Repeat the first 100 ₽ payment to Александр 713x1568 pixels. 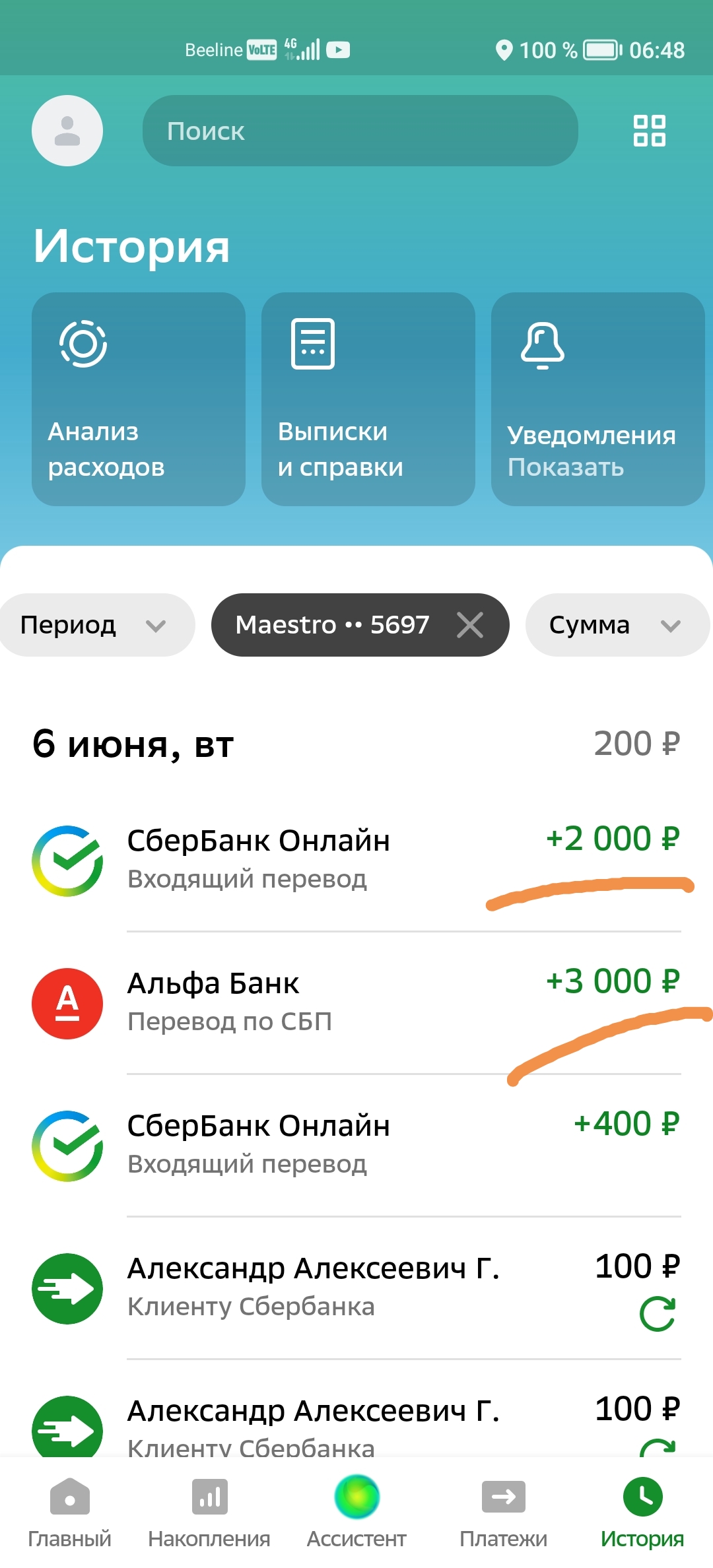coord(657,1314)
